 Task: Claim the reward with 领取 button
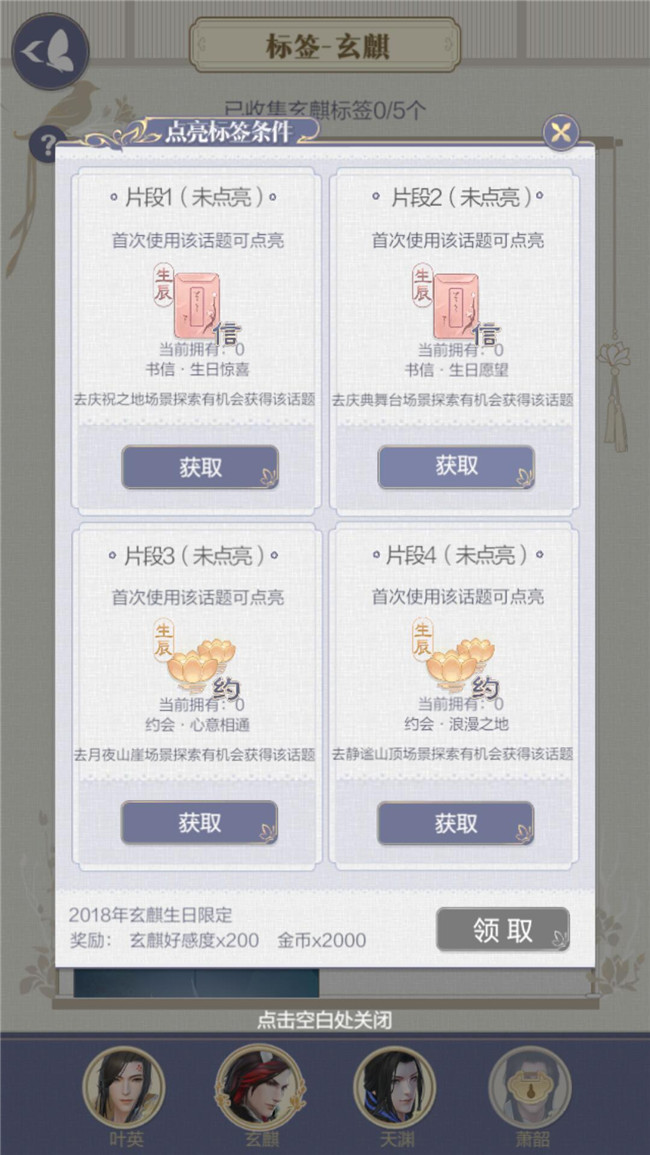[x=503, y=930]
